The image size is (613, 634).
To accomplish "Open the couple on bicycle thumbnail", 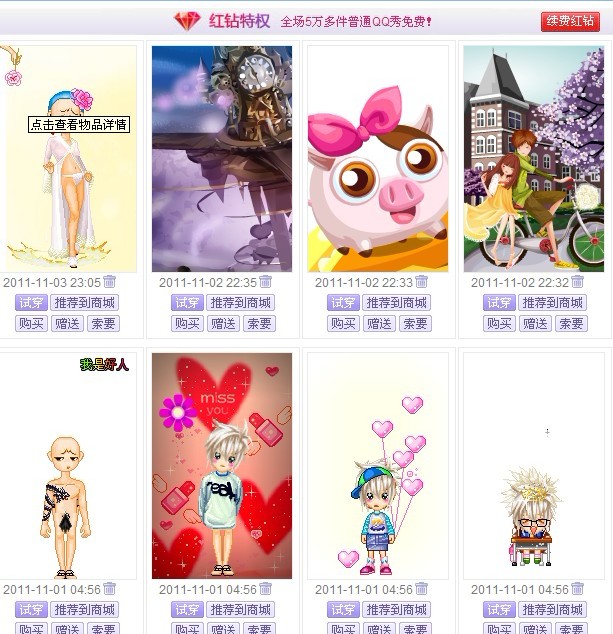I will click(x=534, y=160).
